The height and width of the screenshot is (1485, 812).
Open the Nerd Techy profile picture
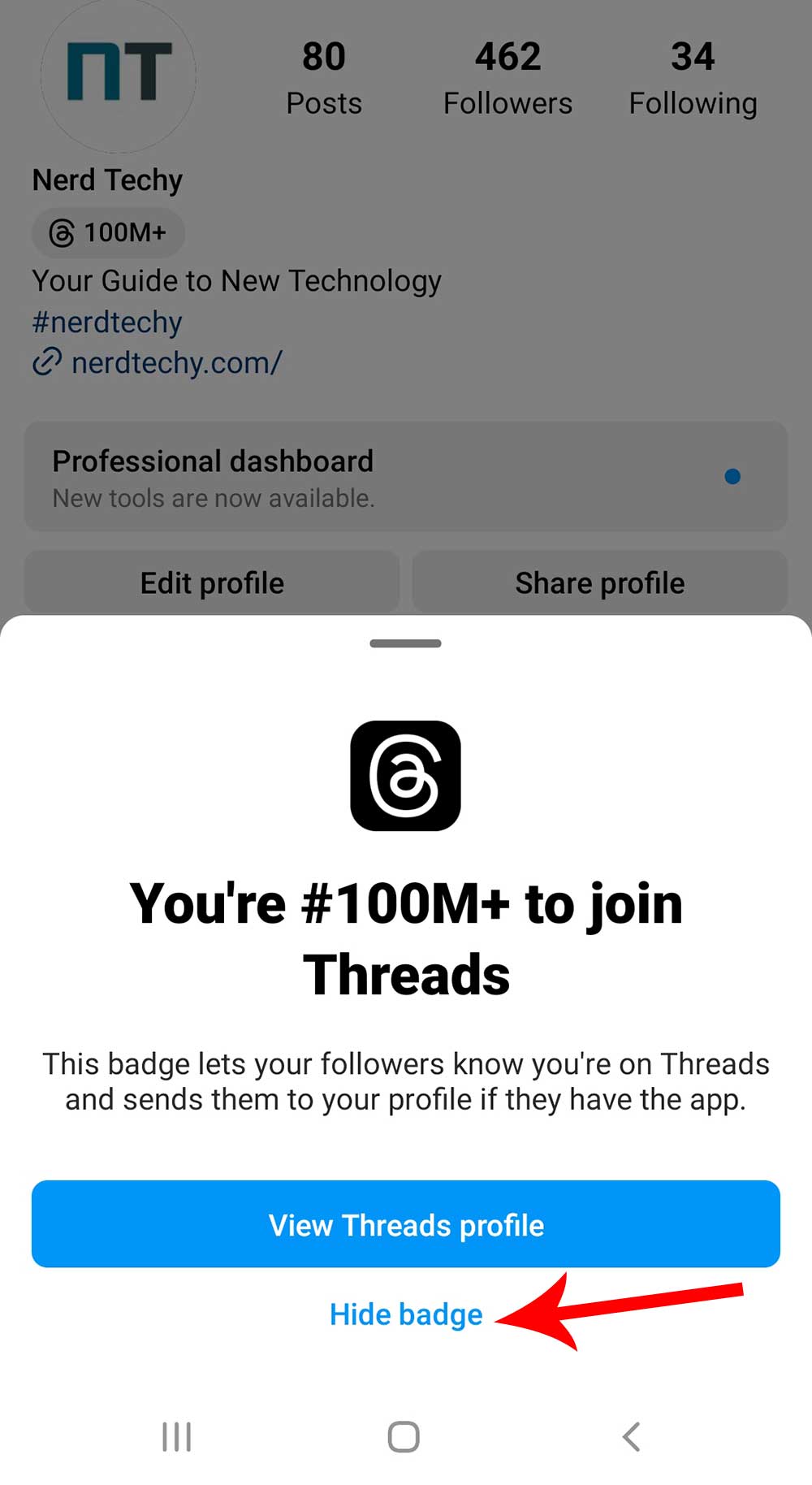pyautogui.click(x=118, y=77)
